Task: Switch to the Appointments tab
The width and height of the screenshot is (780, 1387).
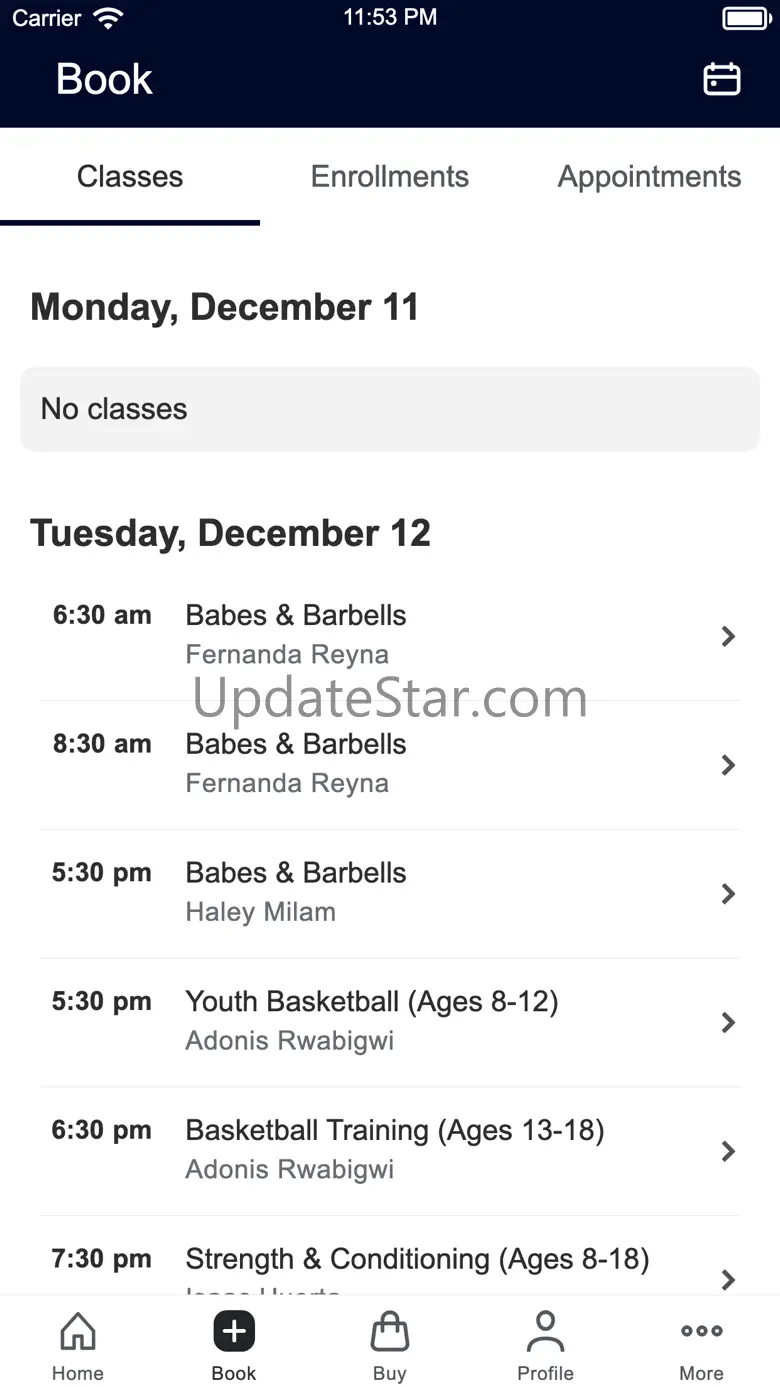Action: 649,177
